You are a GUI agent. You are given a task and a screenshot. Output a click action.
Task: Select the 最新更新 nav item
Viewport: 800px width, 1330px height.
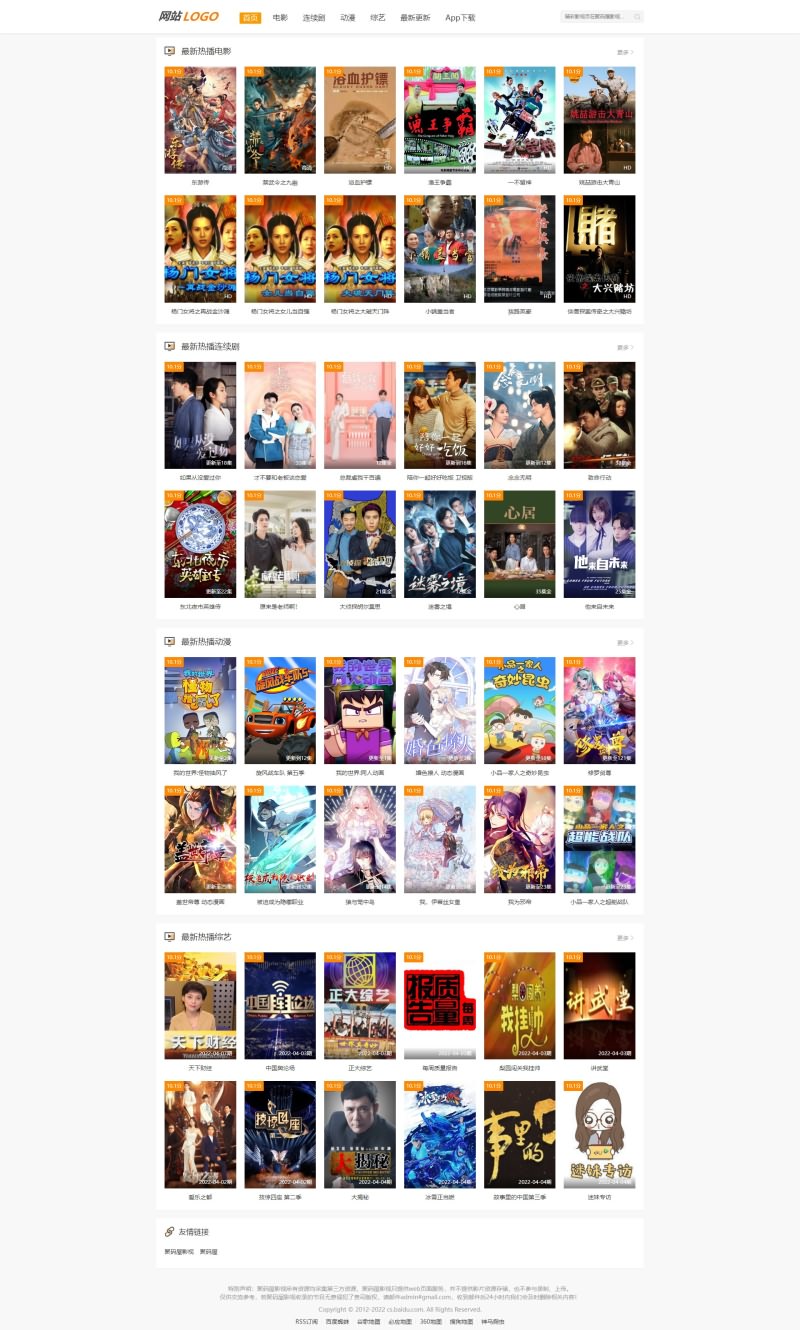415,17
